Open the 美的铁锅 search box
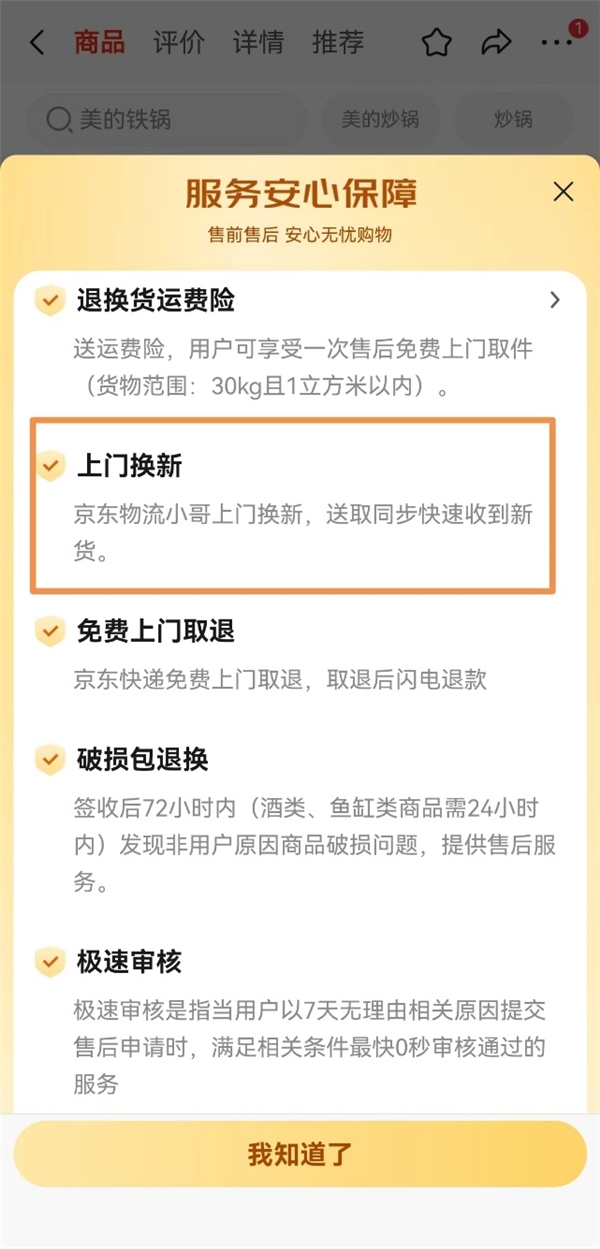Image resolution: width=600 pixels, height=1249 pixels. (x=165, y=120)
